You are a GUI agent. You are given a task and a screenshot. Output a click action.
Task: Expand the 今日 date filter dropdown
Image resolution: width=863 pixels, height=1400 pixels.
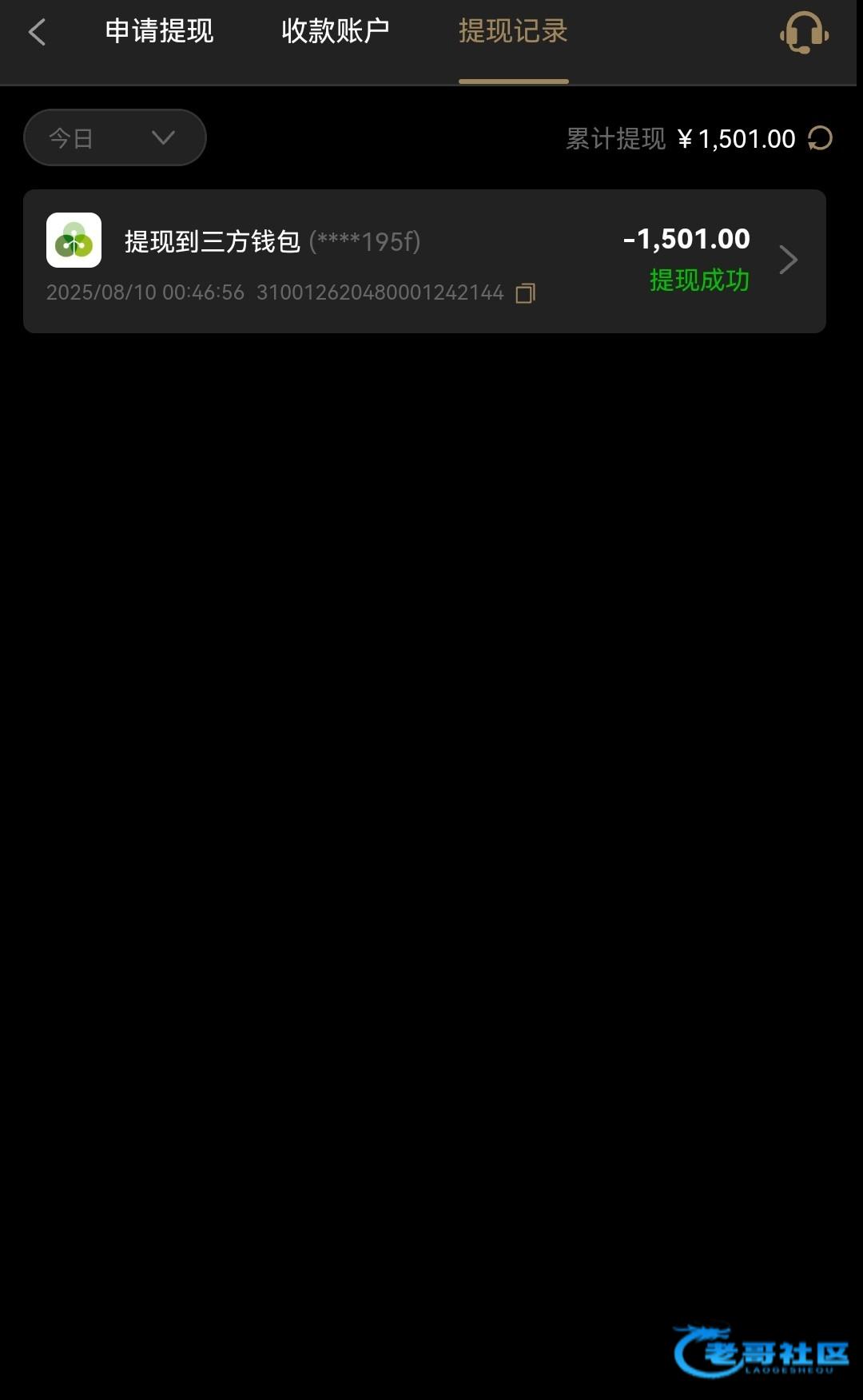pos(115,137)
